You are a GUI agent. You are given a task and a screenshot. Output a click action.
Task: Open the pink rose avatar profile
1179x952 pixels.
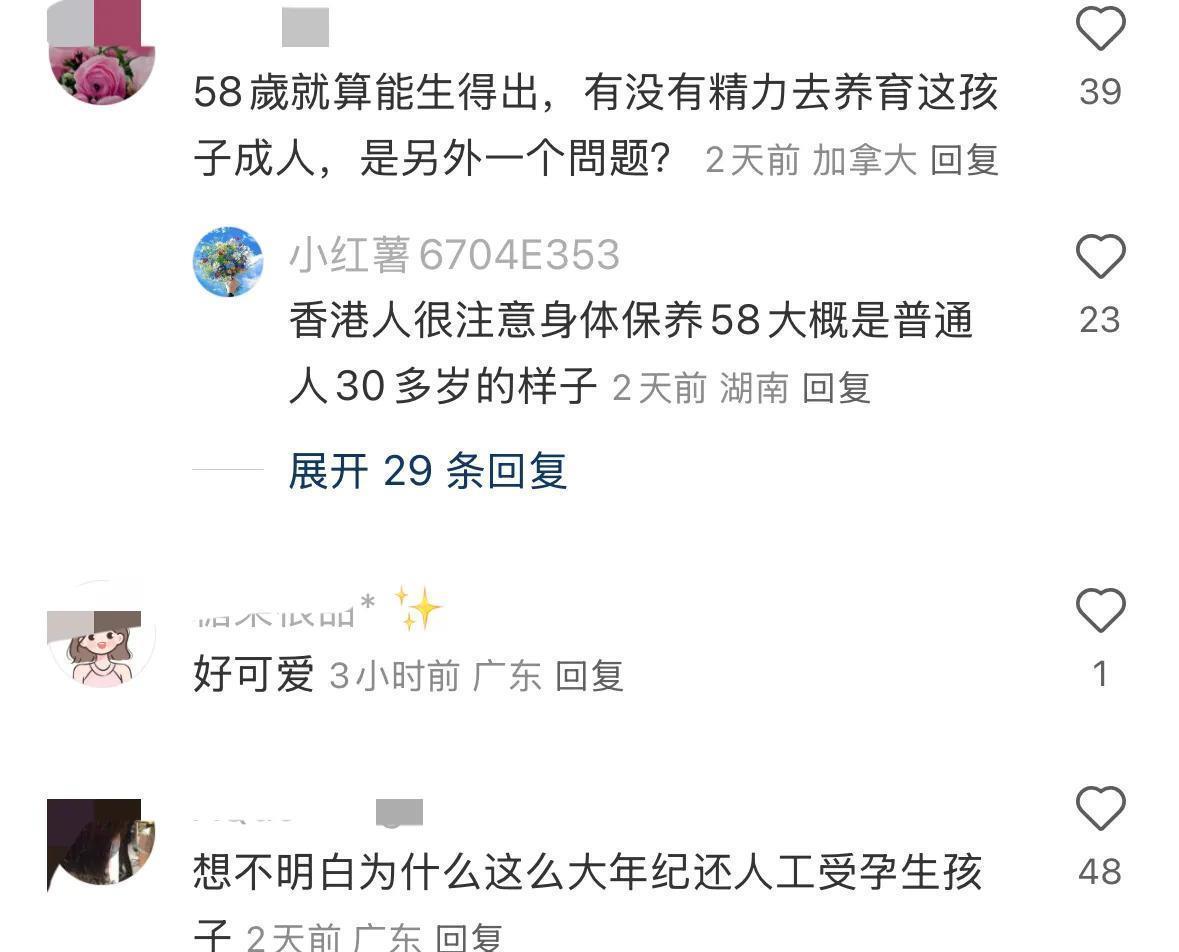101,60
